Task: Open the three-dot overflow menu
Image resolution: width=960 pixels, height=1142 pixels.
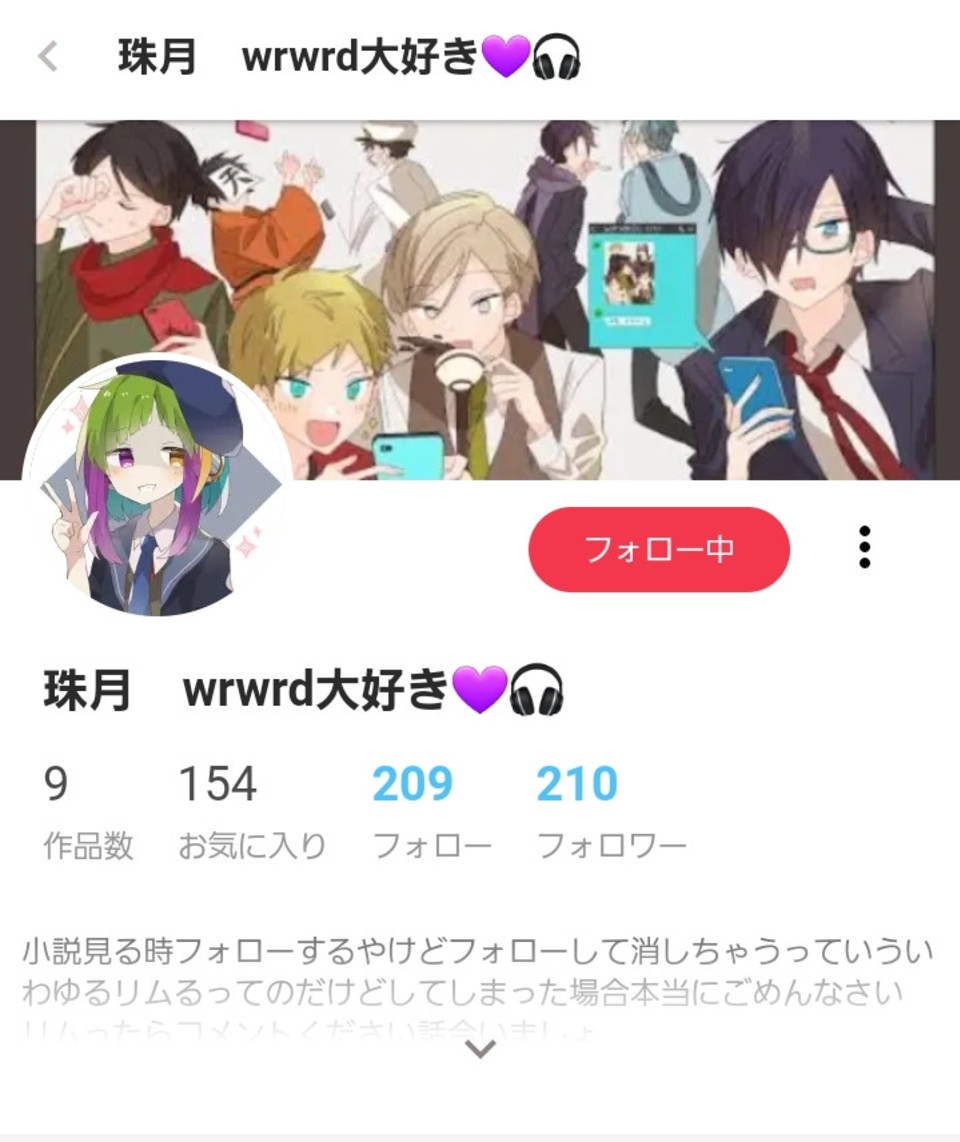Action: pos(864,548)
